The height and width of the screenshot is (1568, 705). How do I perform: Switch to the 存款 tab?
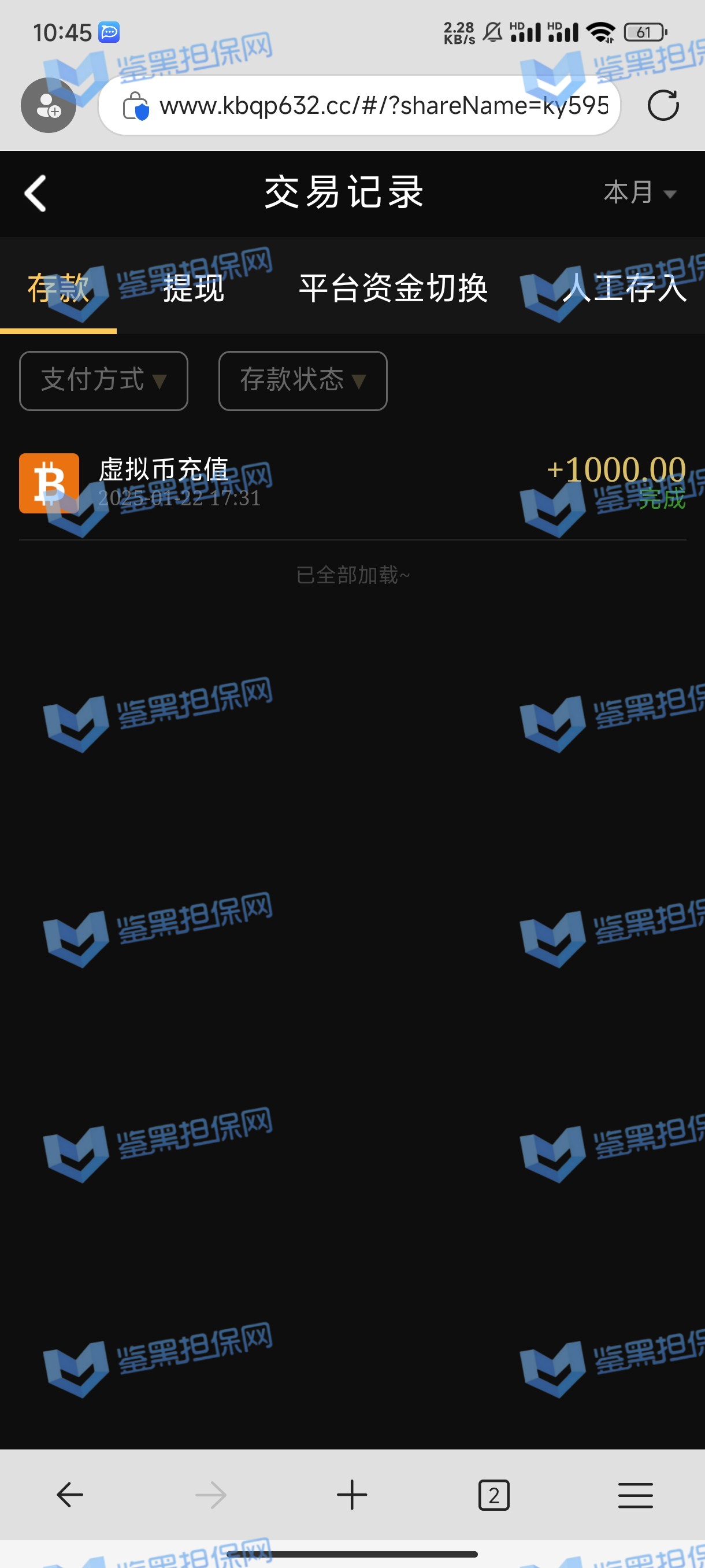click(58, 288)
